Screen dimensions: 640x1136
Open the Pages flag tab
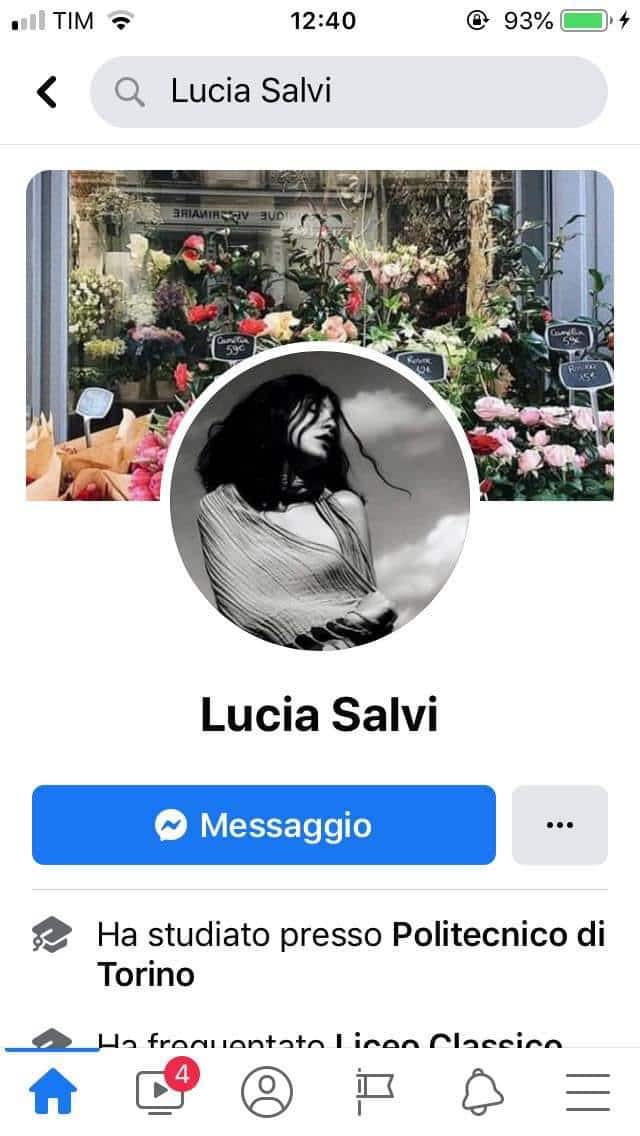coord(375,1092)
